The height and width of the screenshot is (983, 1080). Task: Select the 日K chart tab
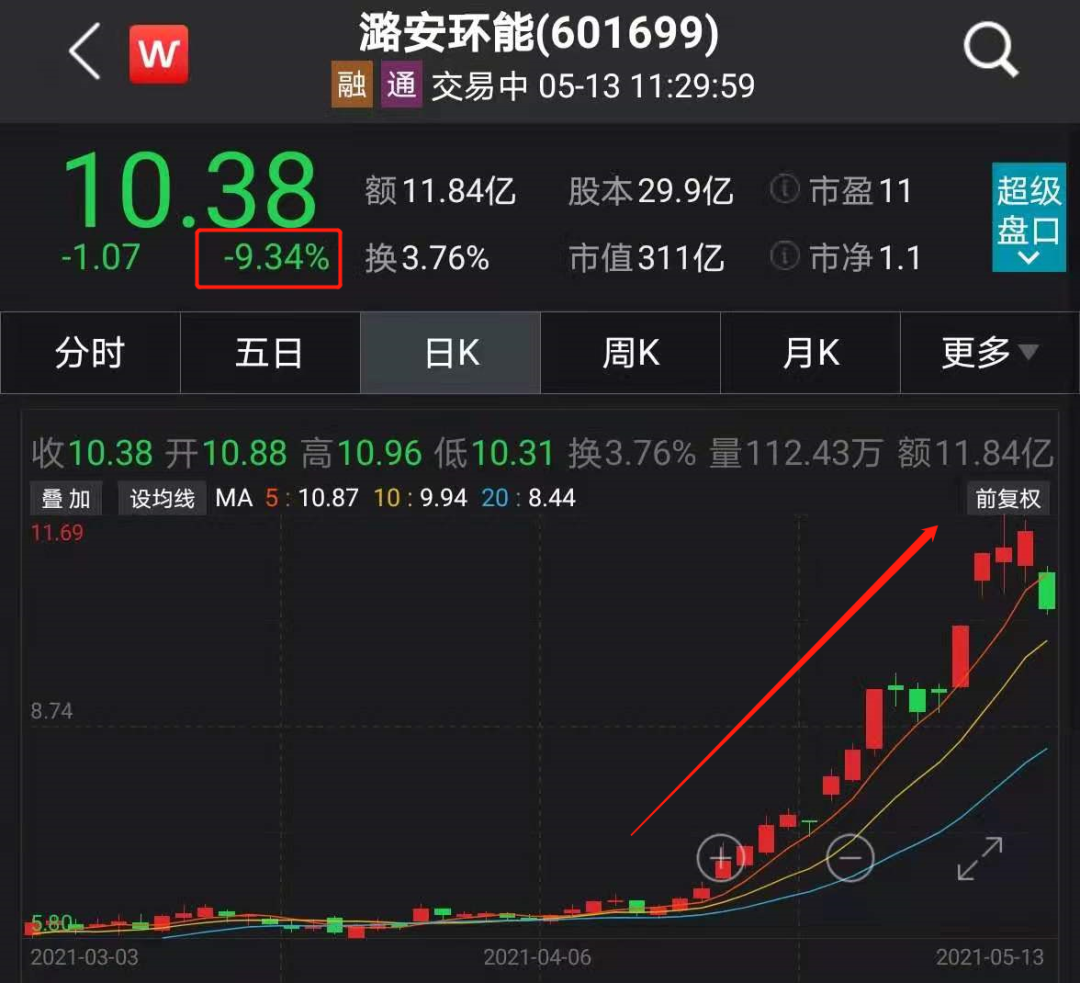click(450, 353)
